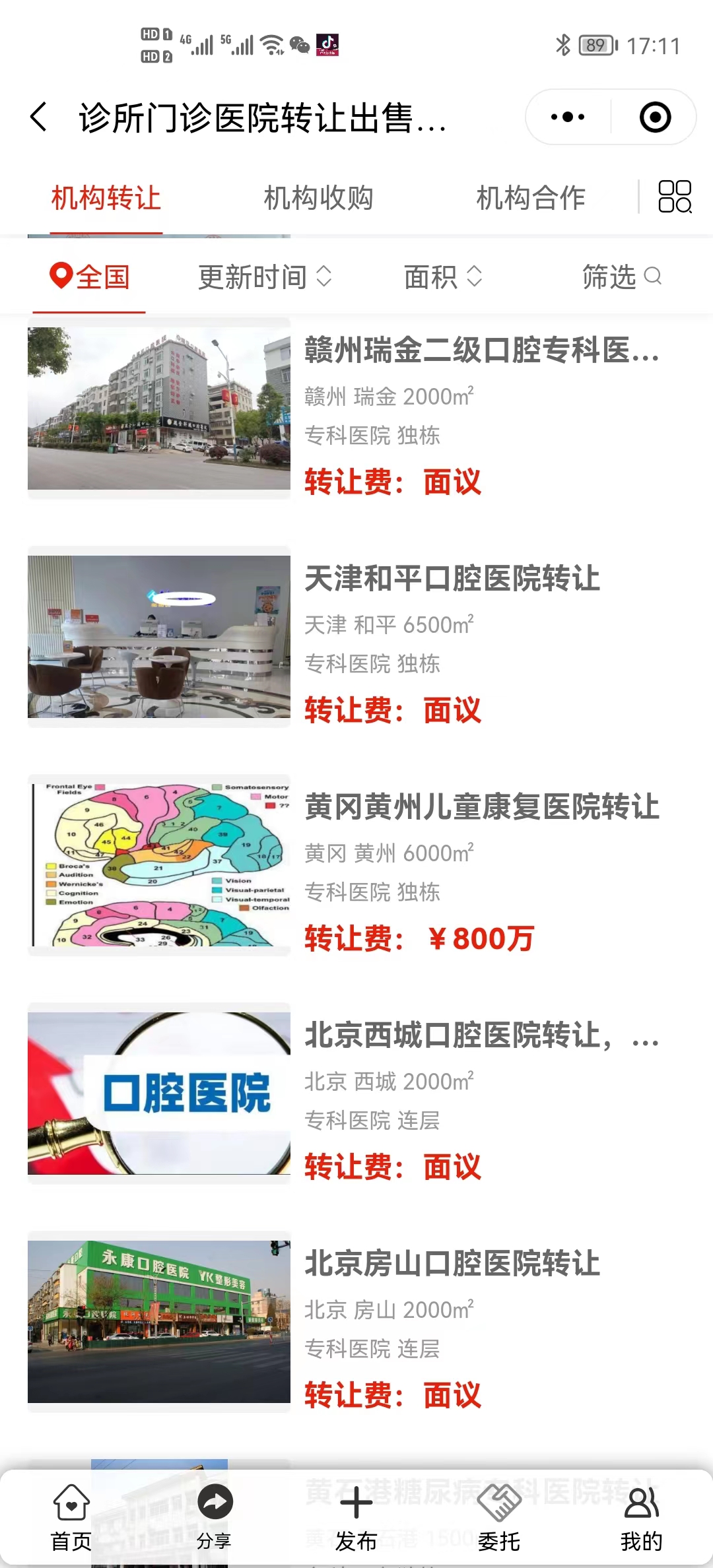The width and height of the screenshot is (713, 1568).
Task: Open the category grid search icon
Action: click(x=675, y=197)
